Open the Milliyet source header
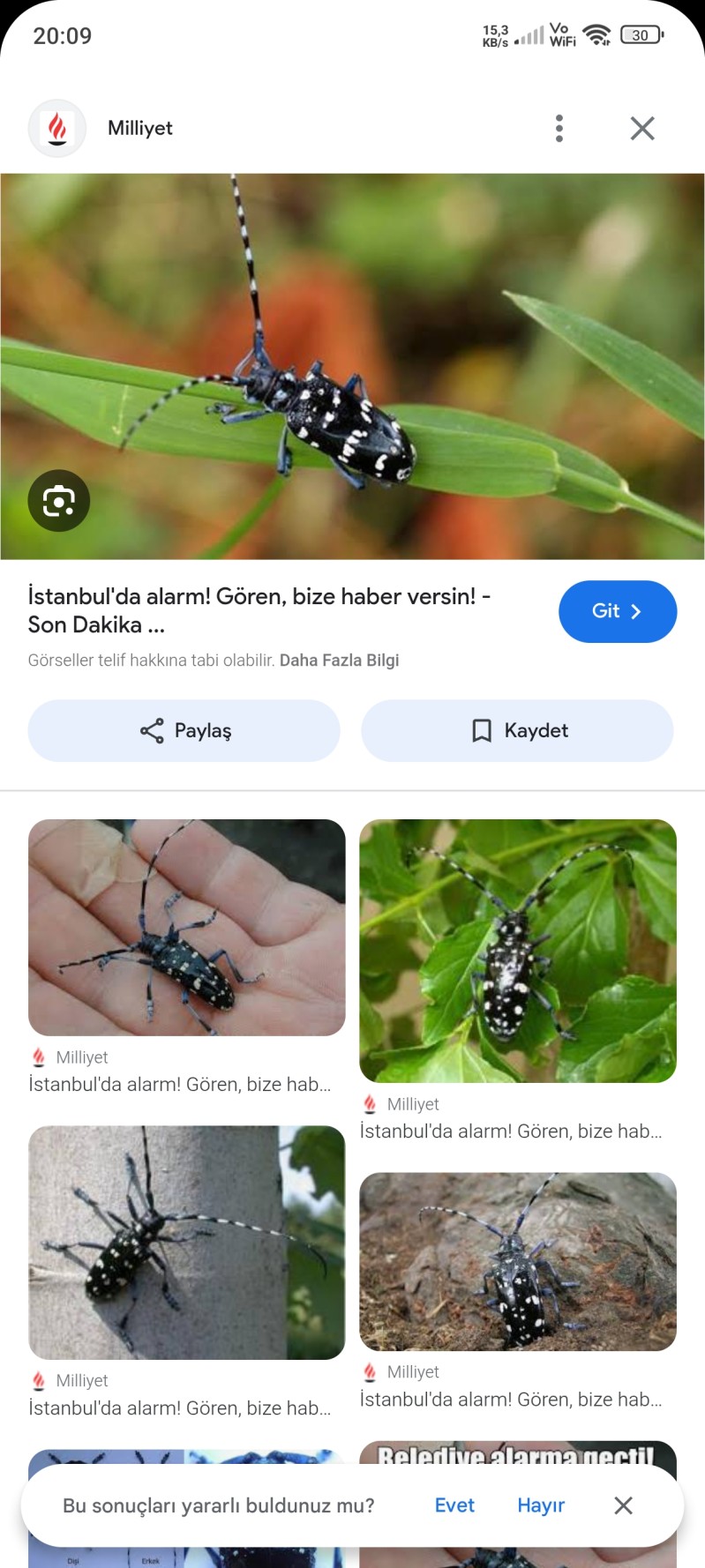 (139, 128)
